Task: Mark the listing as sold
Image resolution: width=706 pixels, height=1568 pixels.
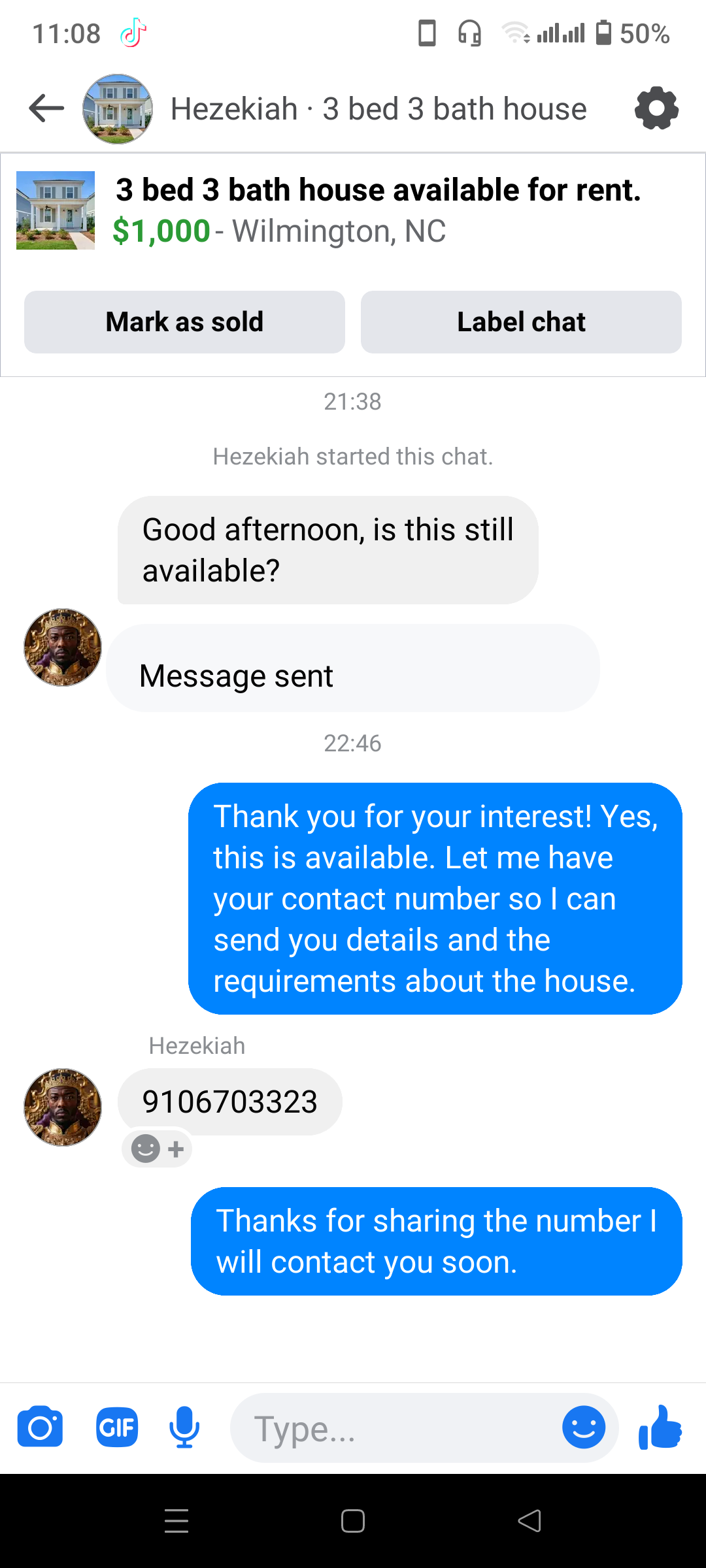Action: 184,322
